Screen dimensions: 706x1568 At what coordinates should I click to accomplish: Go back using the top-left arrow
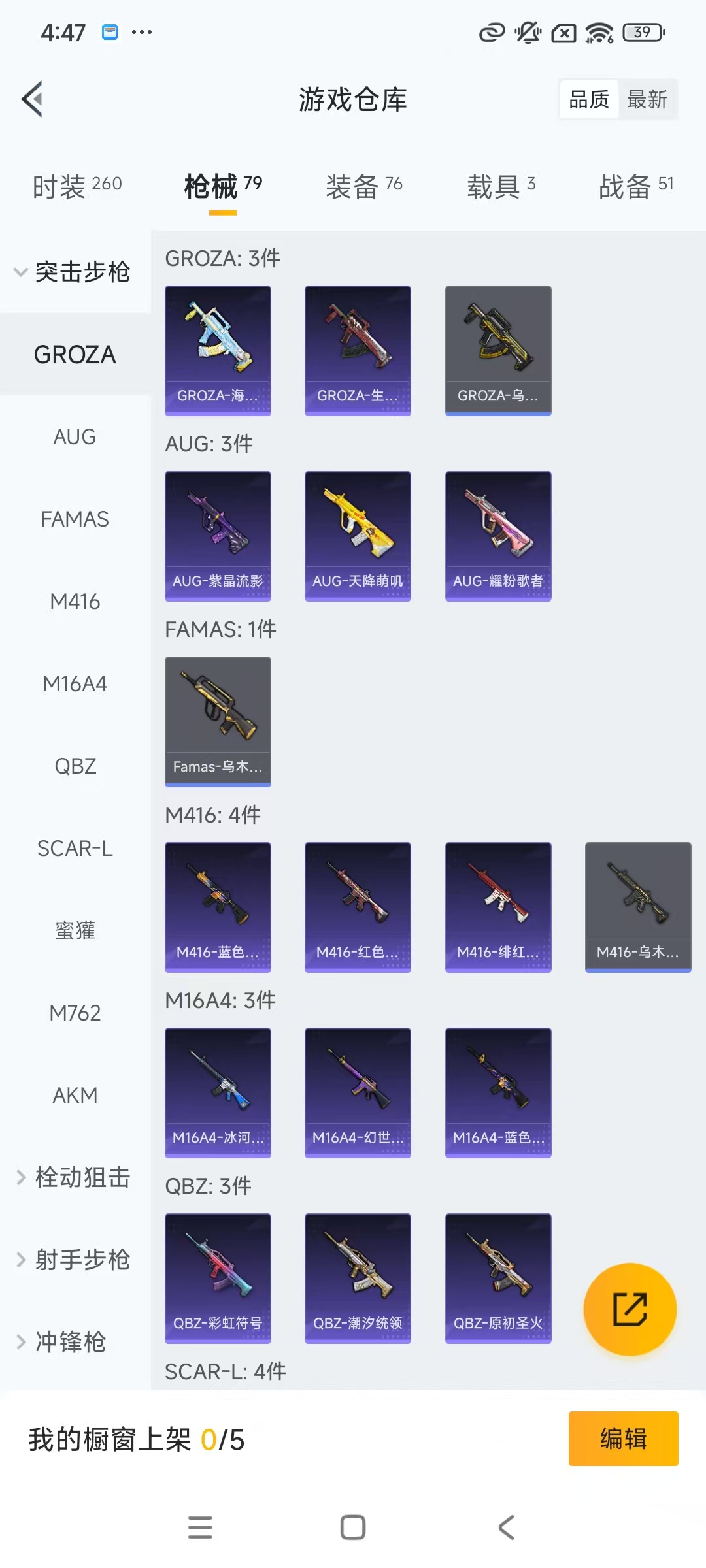(33, 99)
